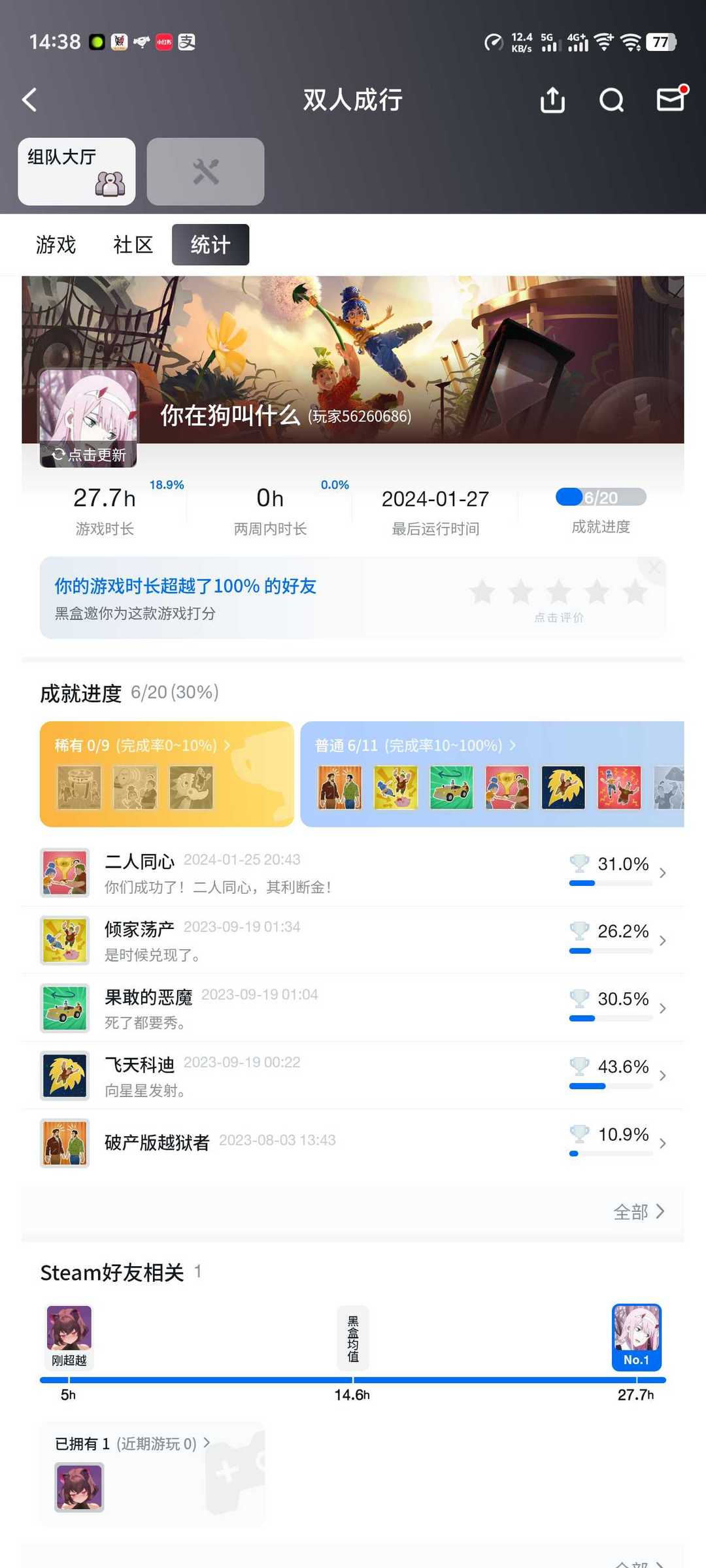Open the 二人同心 achievement row
Image resolution: width=706 pixels, height=1568 pixels.
click(353, 873)
